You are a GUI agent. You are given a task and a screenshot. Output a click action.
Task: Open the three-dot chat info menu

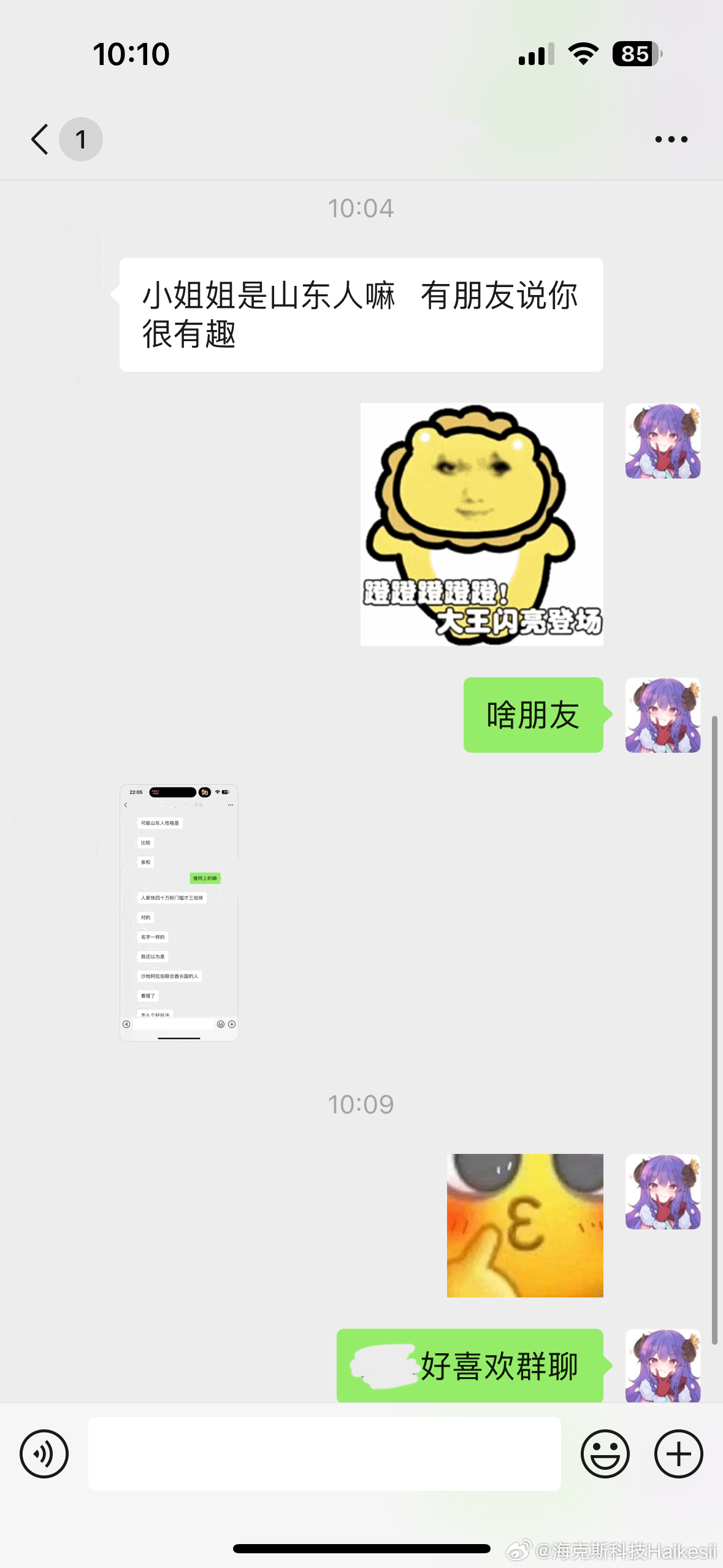click(671, 139)
